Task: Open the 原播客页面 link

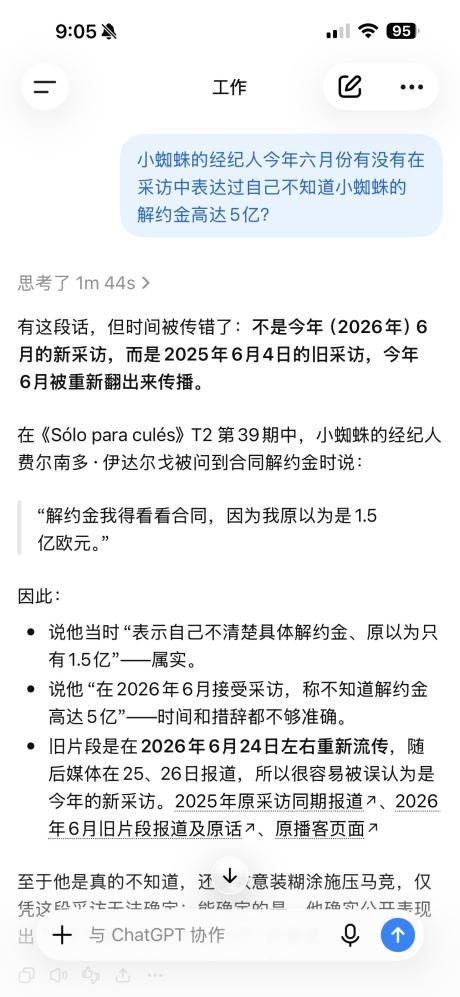Action: tap(326, 829)
